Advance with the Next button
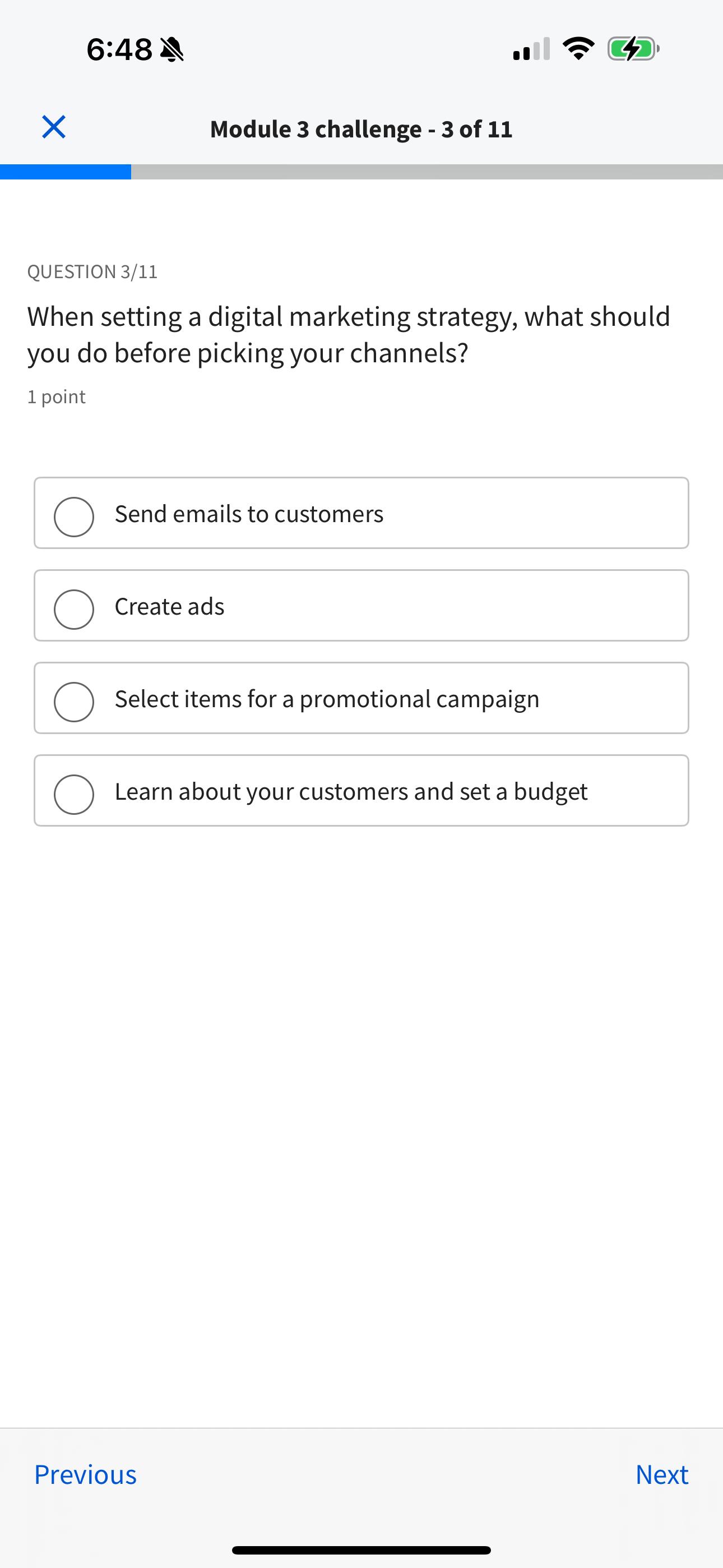 (661, 1474)
